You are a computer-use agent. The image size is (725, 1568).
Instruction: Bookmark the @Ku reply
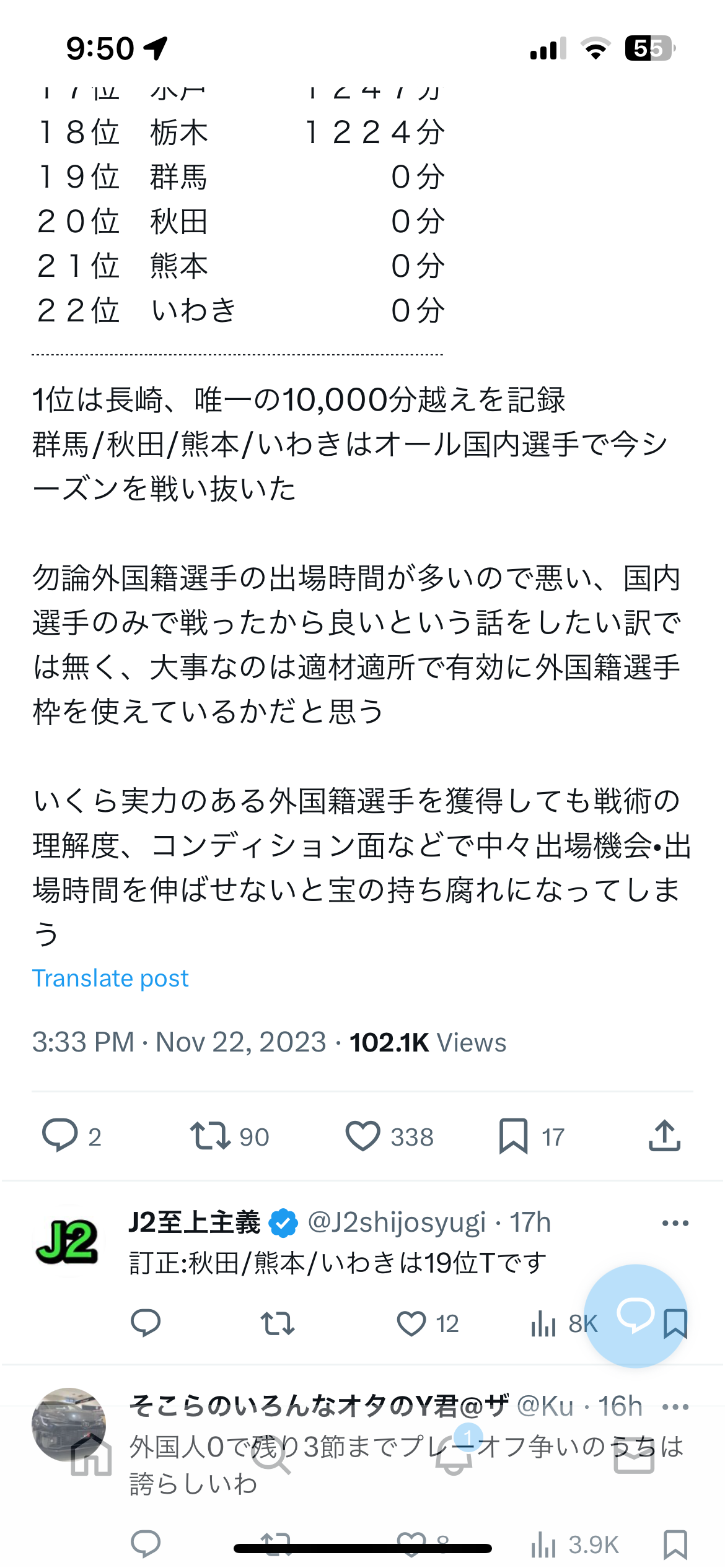coord(675,1545)
